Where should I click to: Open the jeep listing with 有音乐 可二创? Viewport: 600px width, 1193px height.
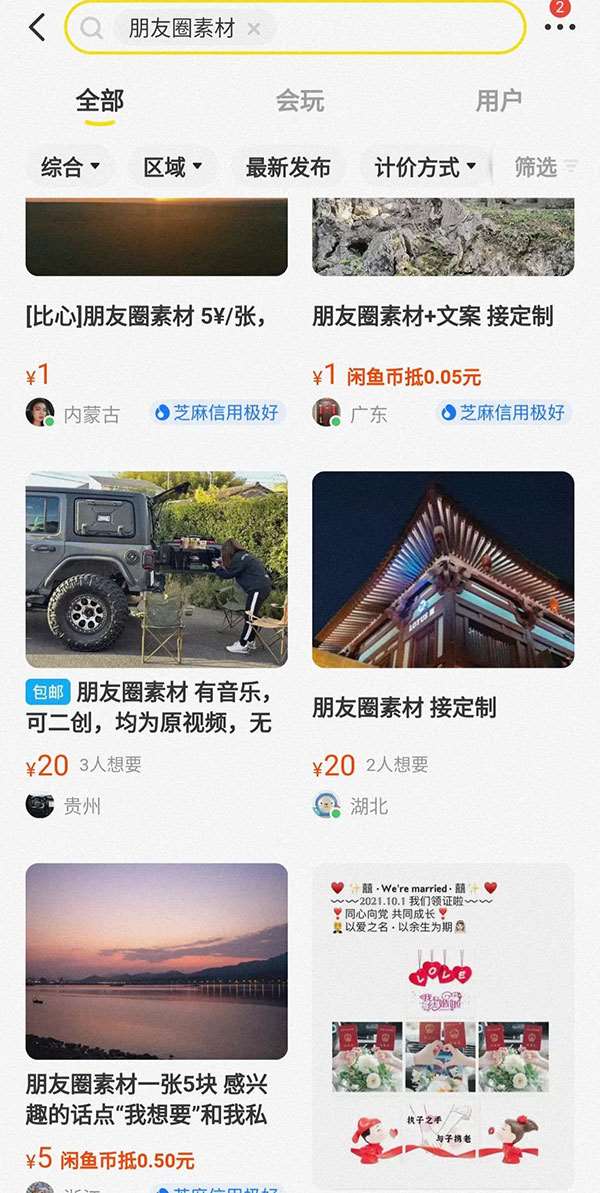coord(156,569)
